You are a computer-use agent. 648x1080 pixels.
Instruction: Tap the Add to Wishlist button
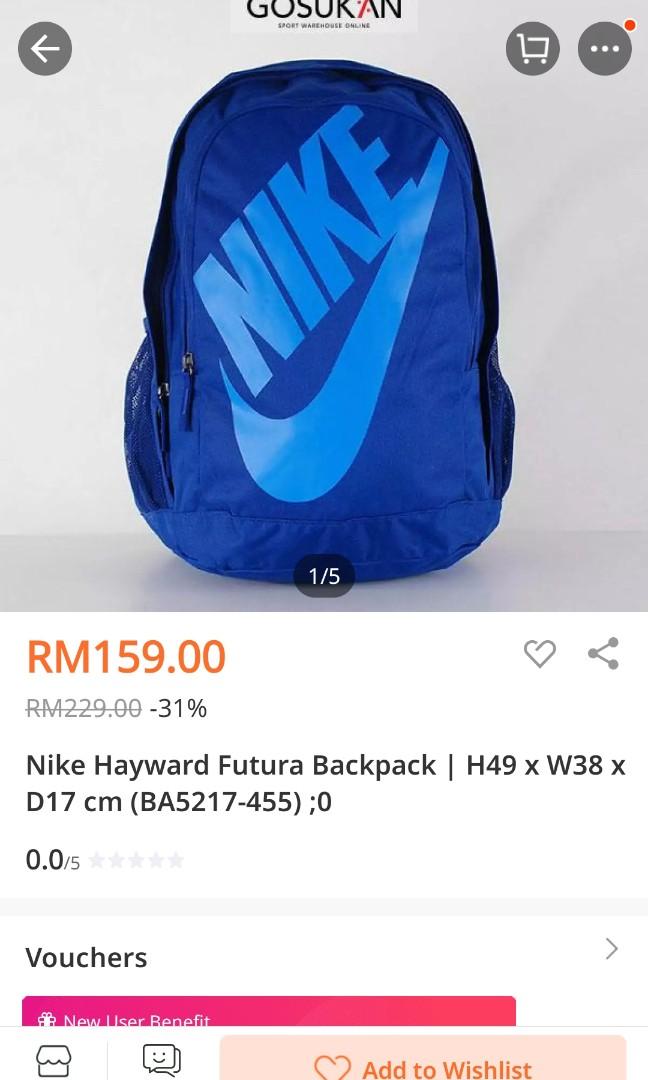point(423,1064)
